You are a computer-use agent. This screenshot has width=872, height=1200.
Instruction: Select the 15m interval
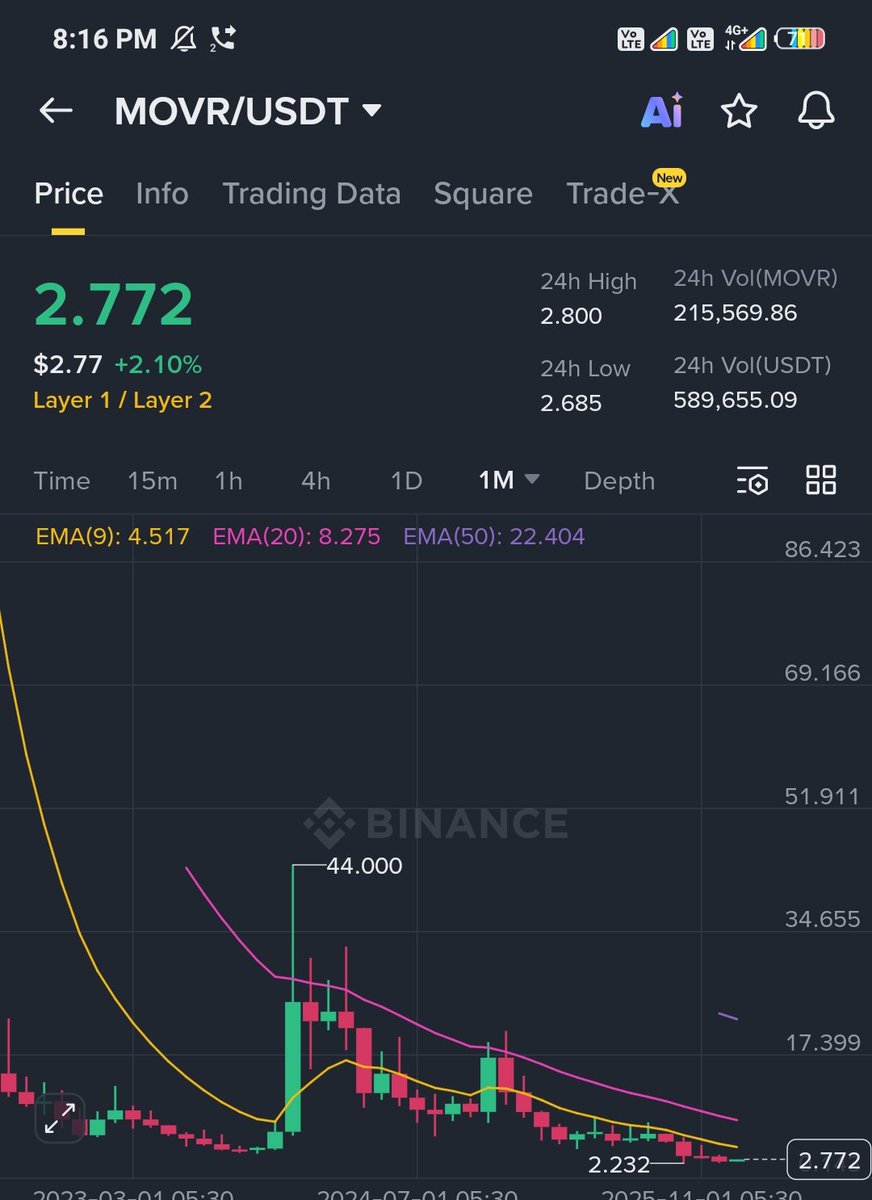point(152,481)
